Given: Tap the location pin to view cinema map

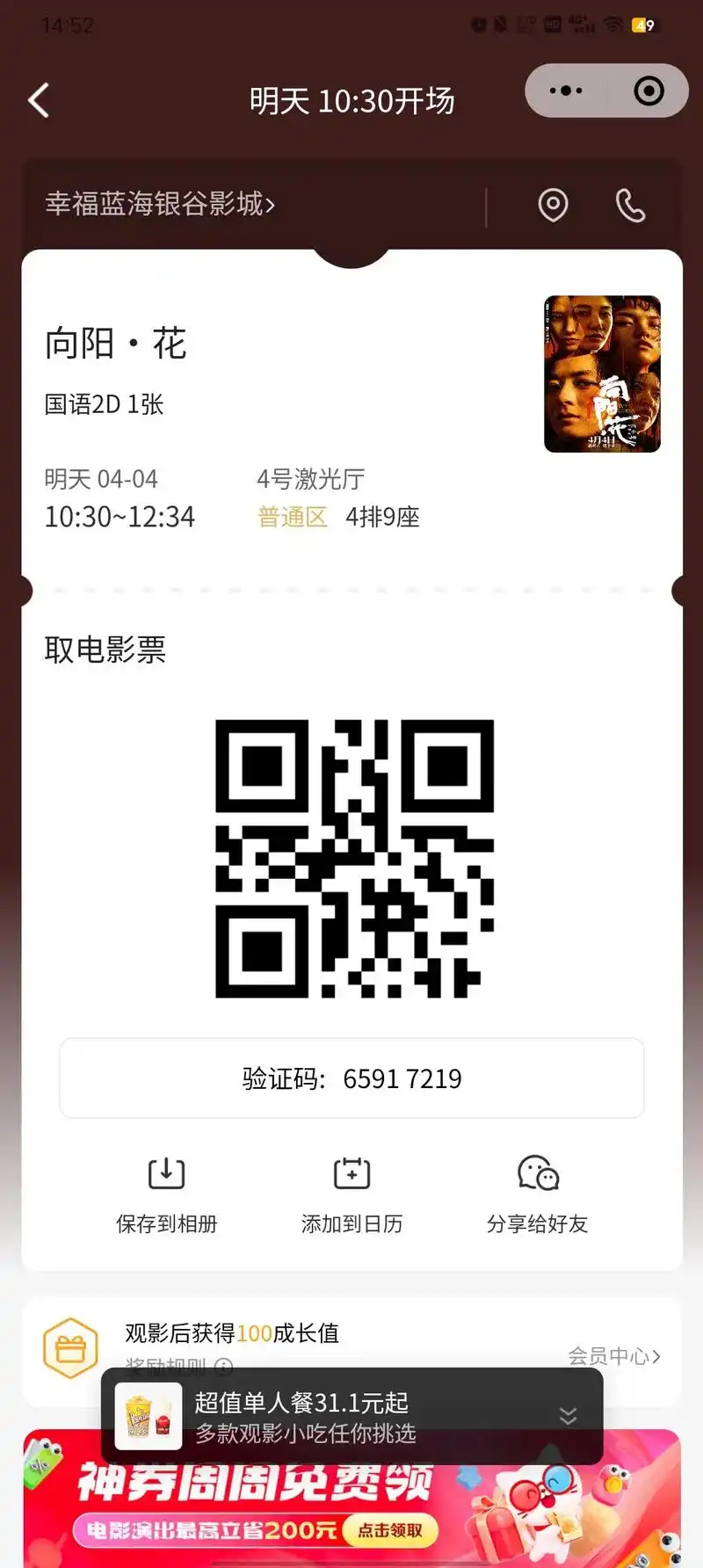Looking at the screenshot, I should click(x=553, y=206).
